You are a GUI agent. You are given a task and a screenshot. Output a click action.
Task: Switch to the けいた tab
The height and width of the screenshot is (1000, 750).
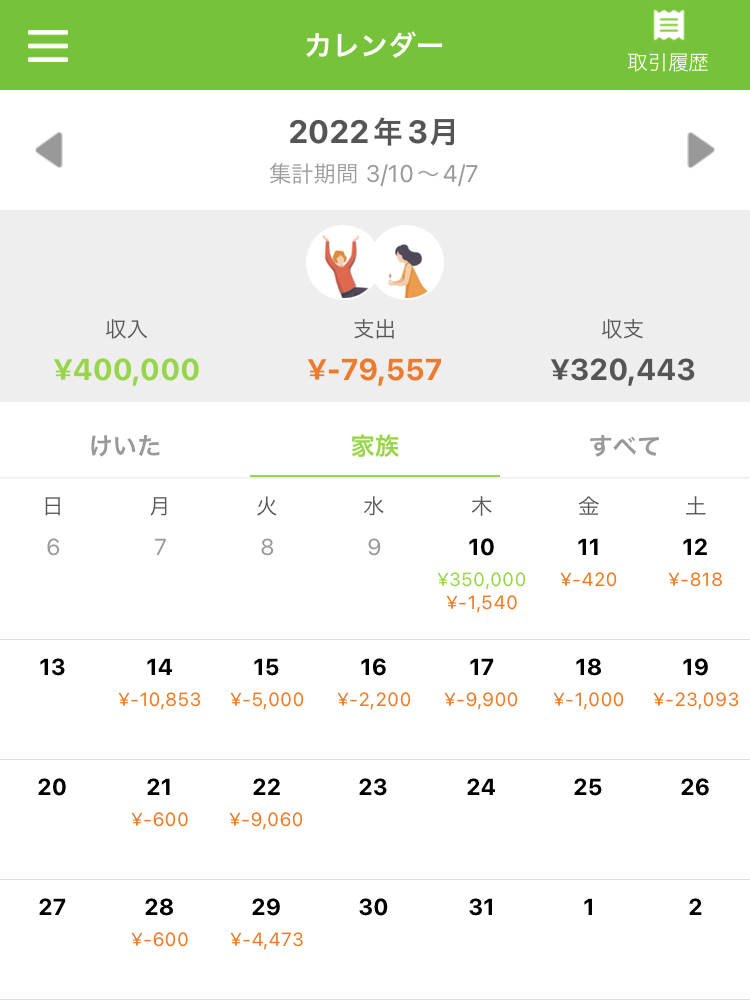click(124, 447)
